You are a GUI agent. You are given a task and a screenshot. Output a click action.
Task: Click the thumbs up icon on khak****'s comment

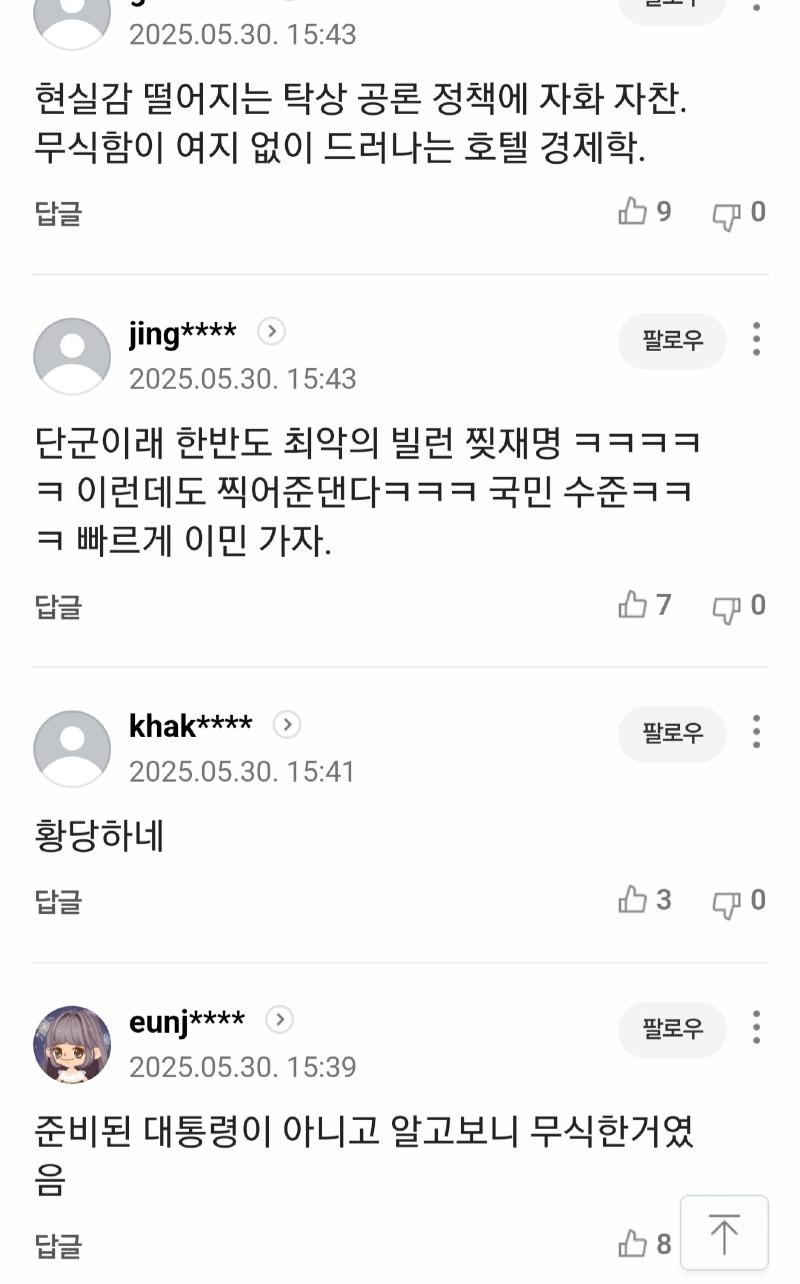click(x=634, y=900)
